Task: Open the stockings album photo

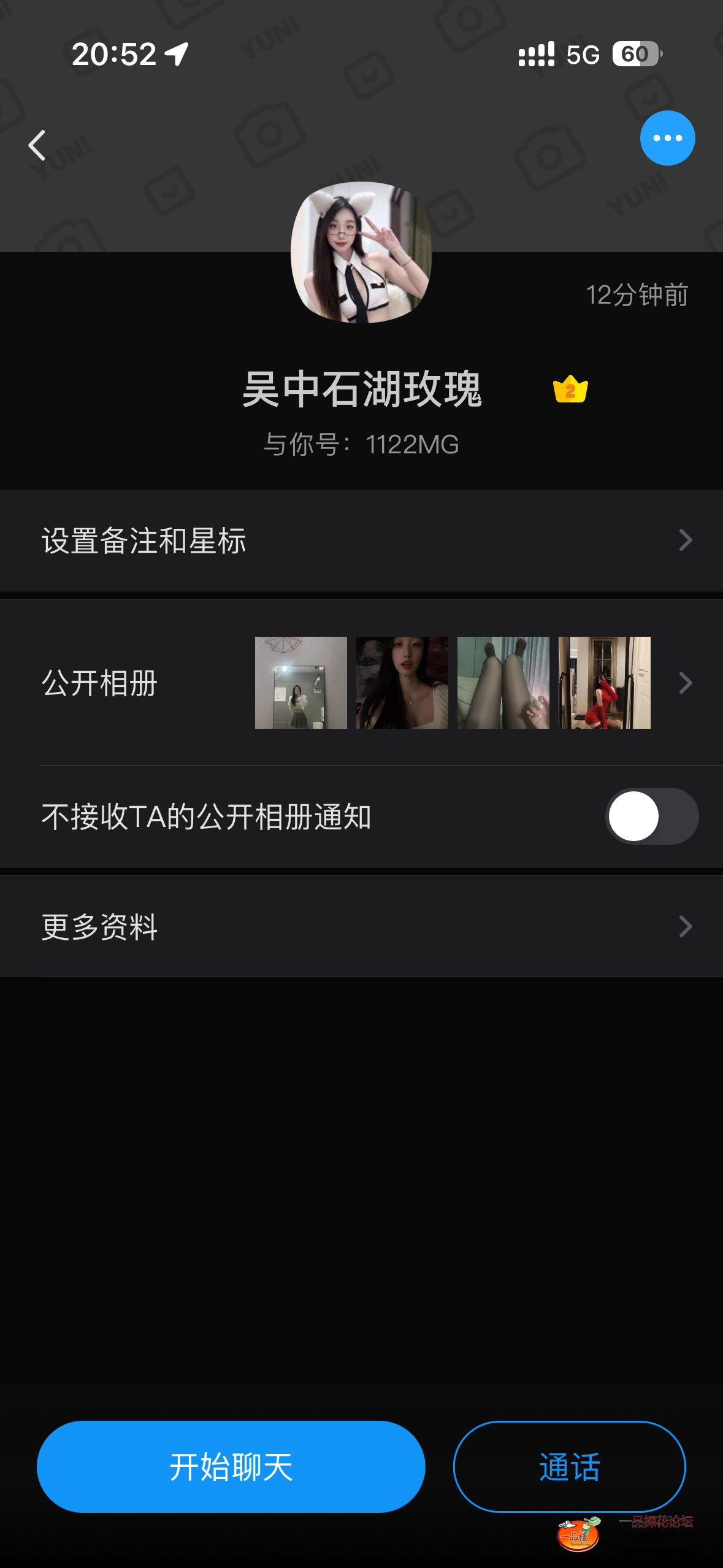Action: (x=503, y=683)
